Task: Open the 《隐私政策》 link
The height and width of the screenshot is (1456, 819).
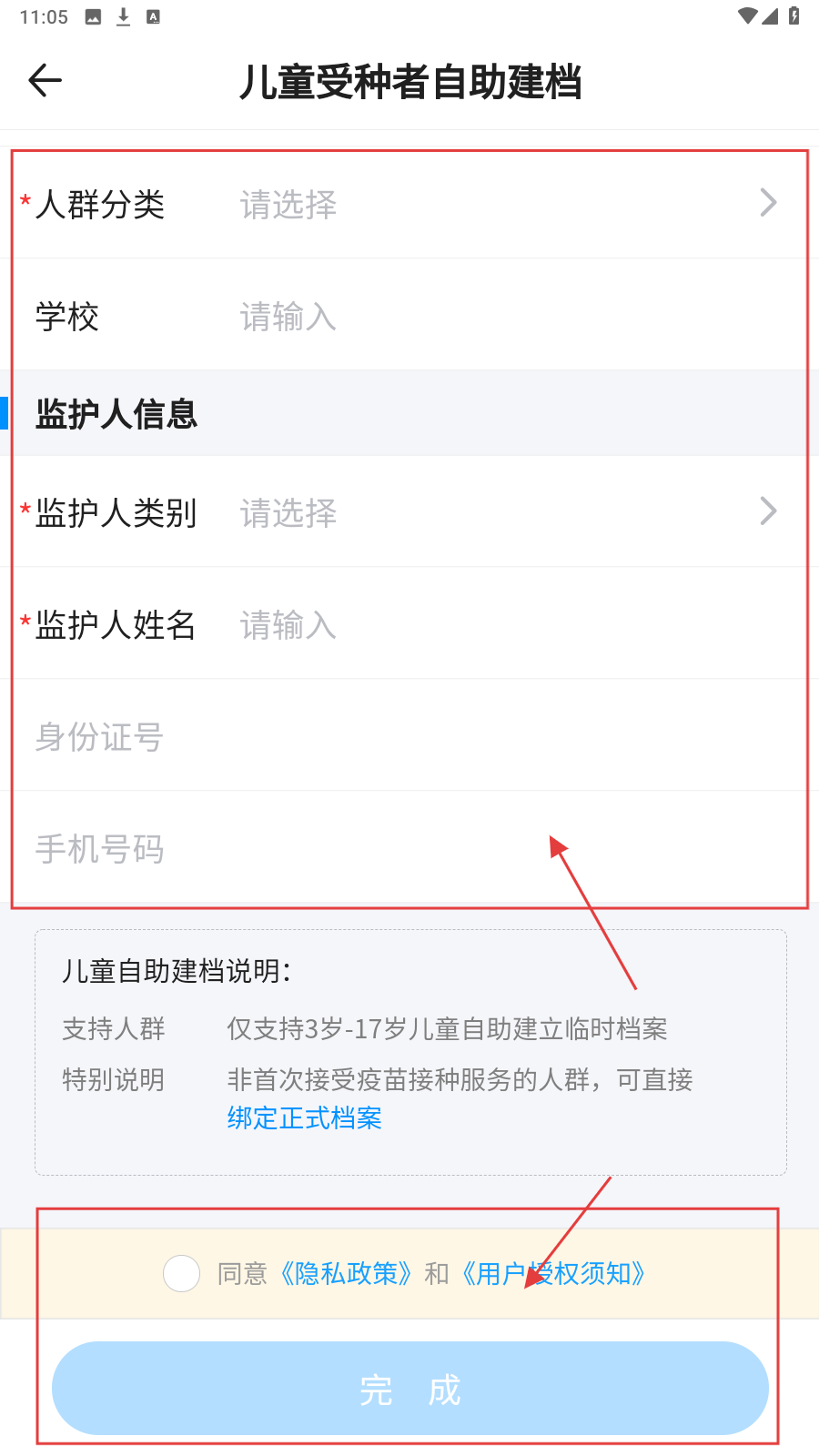Action: point(346,1273)
